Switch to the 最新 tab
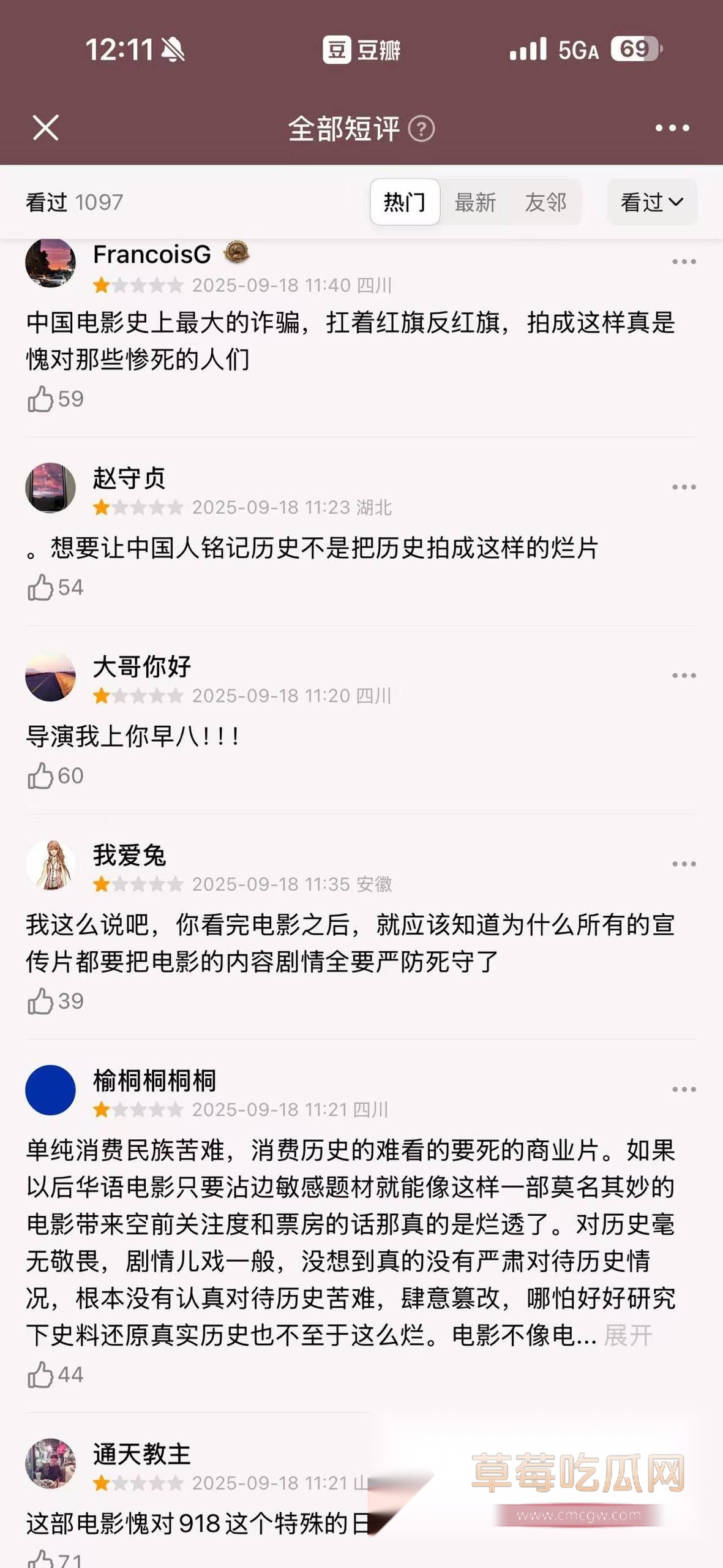The height and width of the screenshot is (1568, 723). click(476, 202)
